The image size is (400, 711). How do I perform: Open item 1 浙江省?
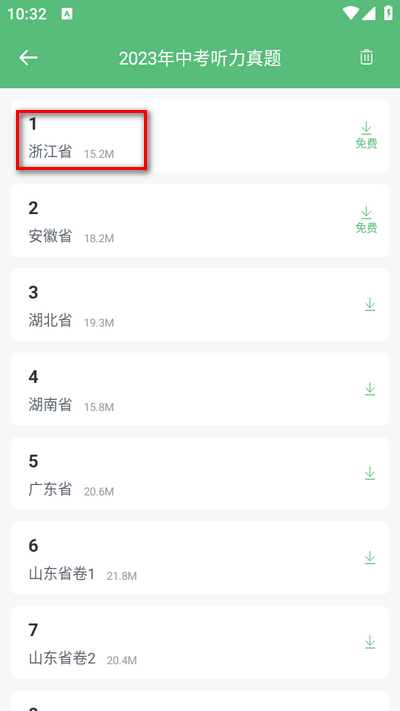click(200, 136)
